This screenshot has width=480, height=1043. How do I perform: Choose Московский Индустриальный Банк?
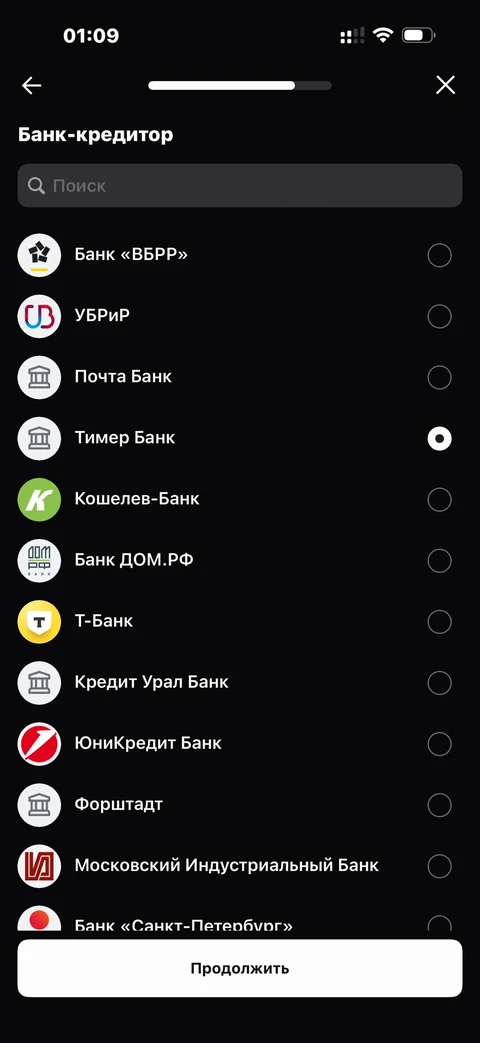coord(240,866)
